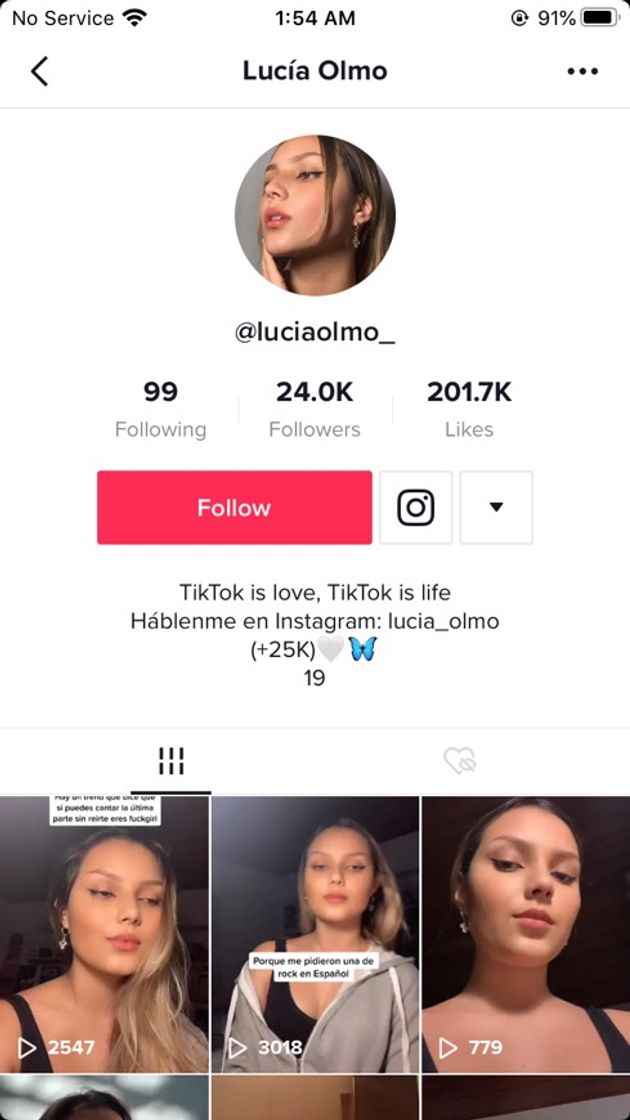
Task: Open the 99 Following list
Action: 160,409
